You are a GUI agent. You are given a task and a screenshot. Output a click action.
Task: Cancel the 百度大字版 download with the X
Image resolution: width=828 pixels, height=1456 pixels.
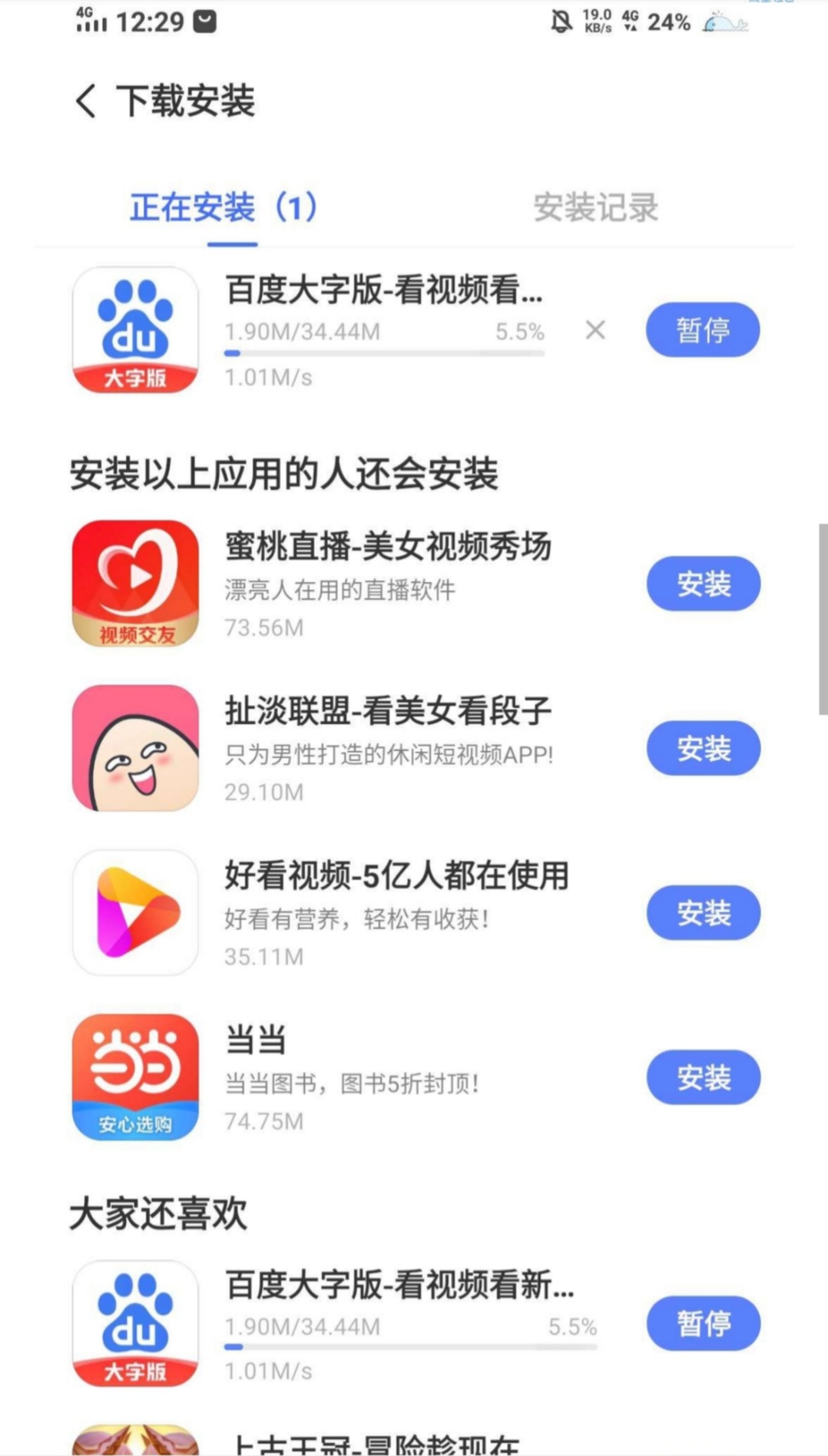pyautogui.click(x=595, y=330)
